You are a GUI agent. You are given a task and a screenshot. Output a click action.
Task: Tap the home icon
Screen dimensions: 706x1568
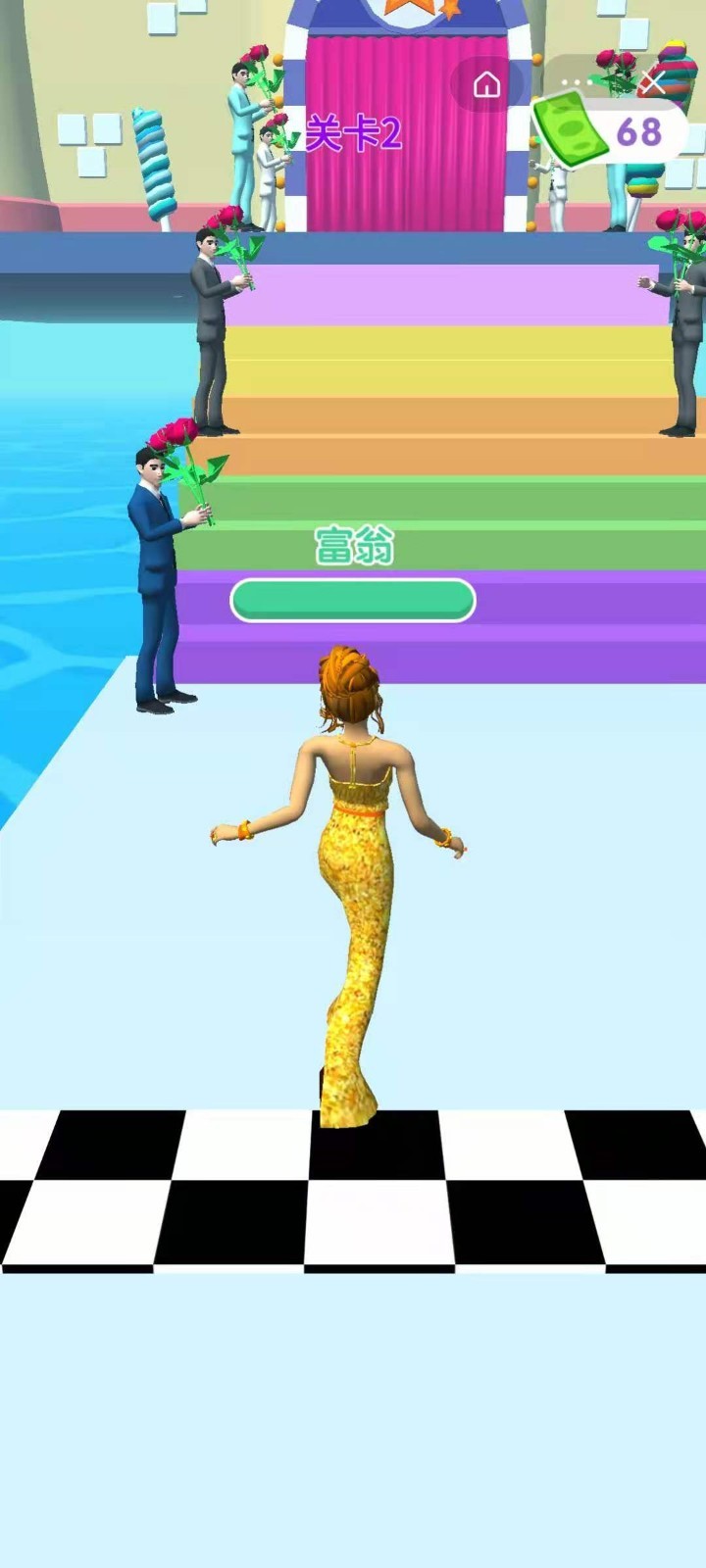pyautogui.click(x=486, y=84)
